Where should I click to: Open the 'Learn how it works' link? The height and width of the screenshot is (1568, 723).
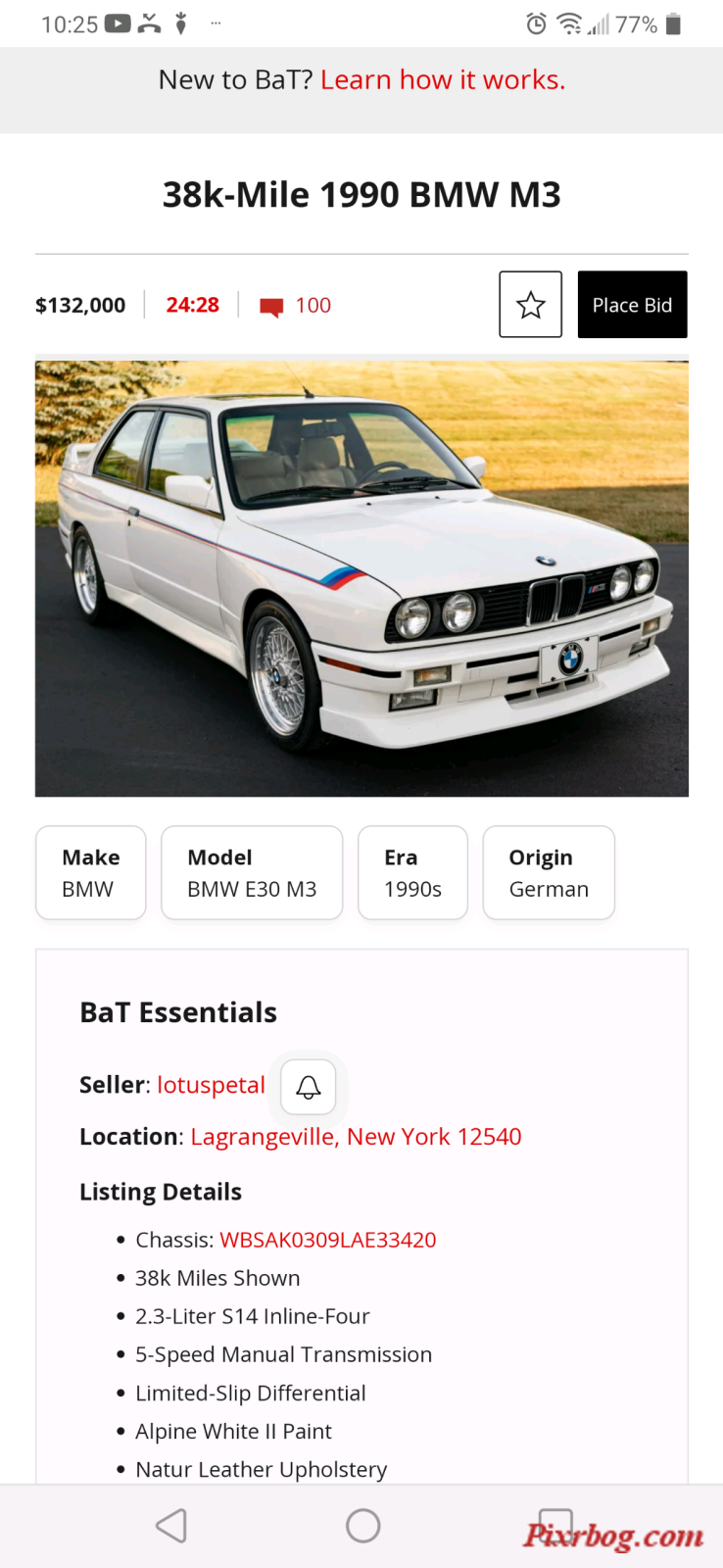coord(443,80)
